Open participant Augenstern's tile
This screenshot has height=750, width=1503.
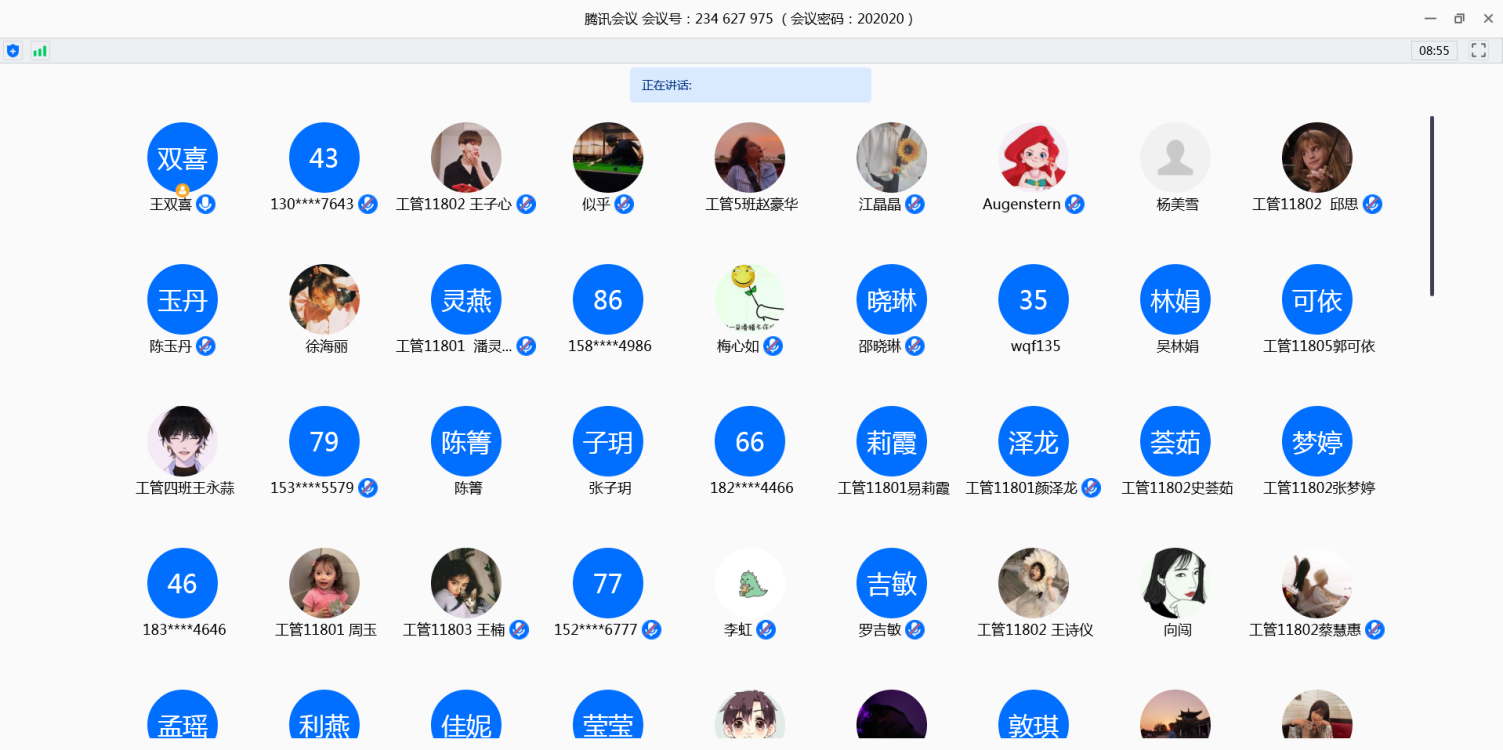1033,158
